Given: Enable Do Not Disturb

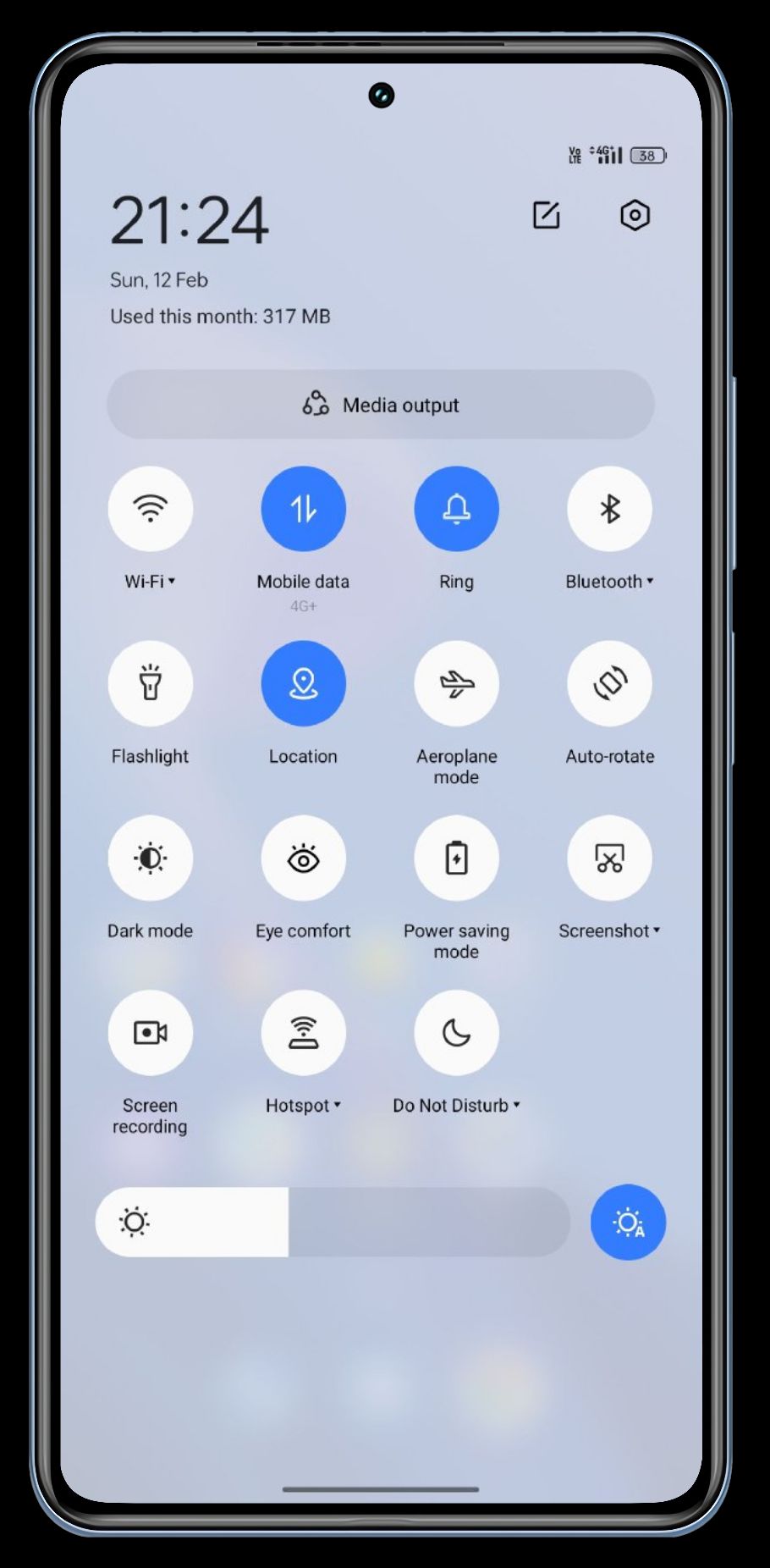Looking at the screenshot, I should tap(456, 1032).
